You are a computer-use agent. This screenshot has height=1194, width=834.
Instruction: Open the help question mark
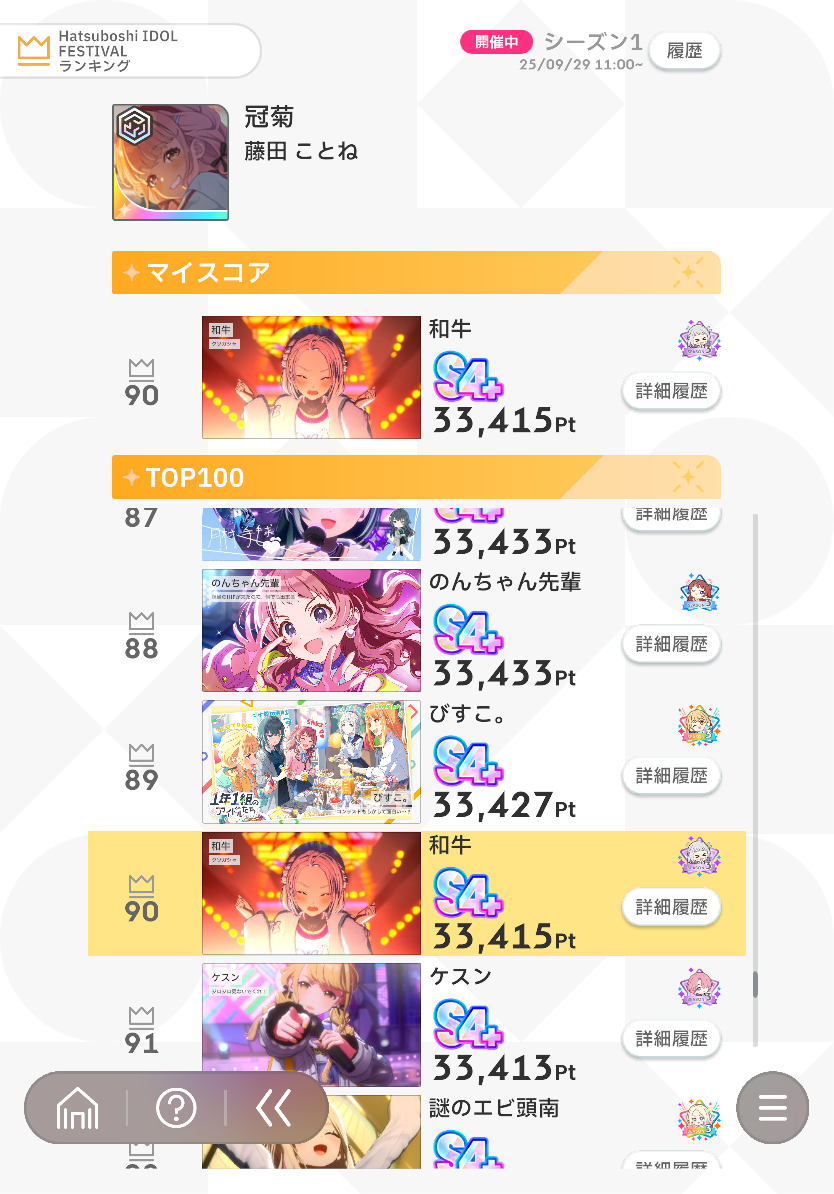176,1108
